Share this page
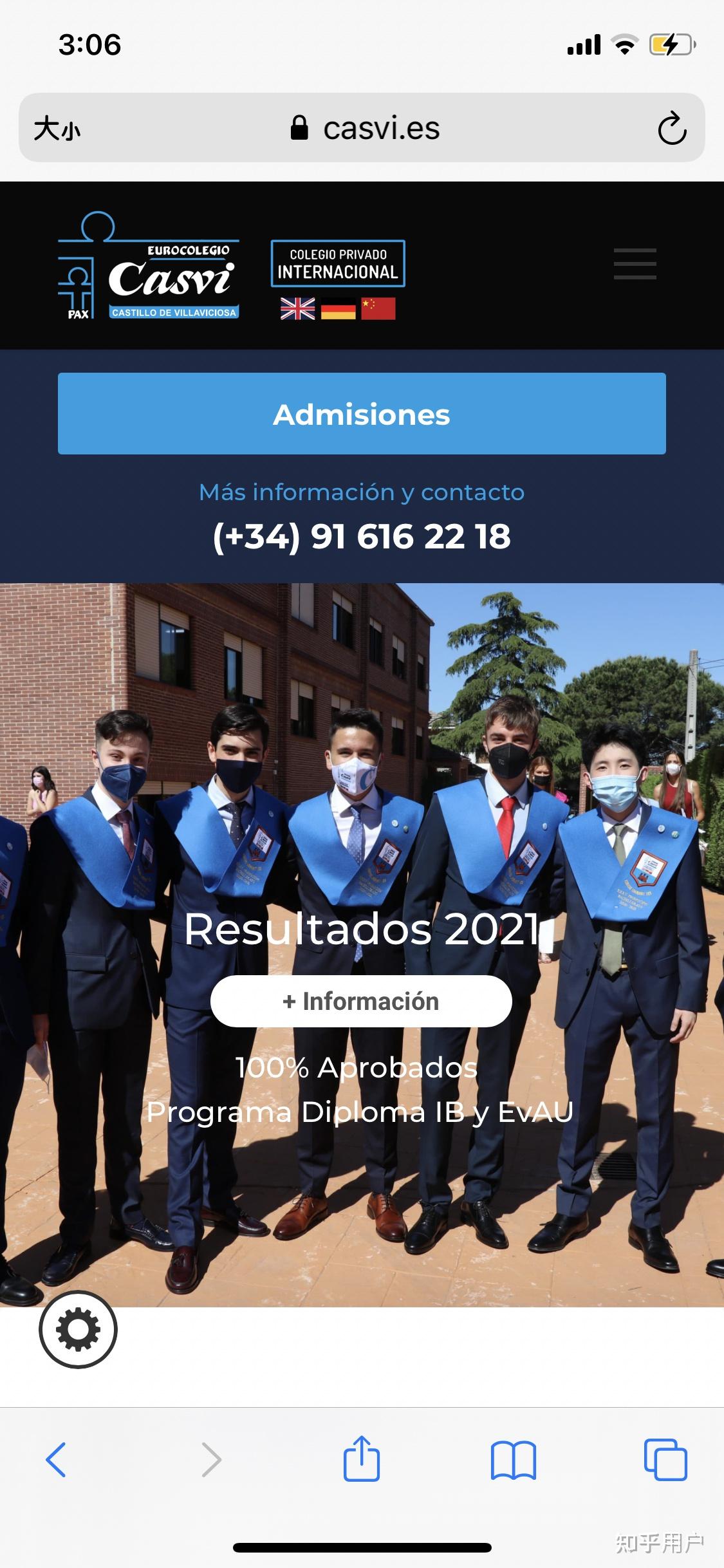The image size is (724, 1568). click(362, 1459)
